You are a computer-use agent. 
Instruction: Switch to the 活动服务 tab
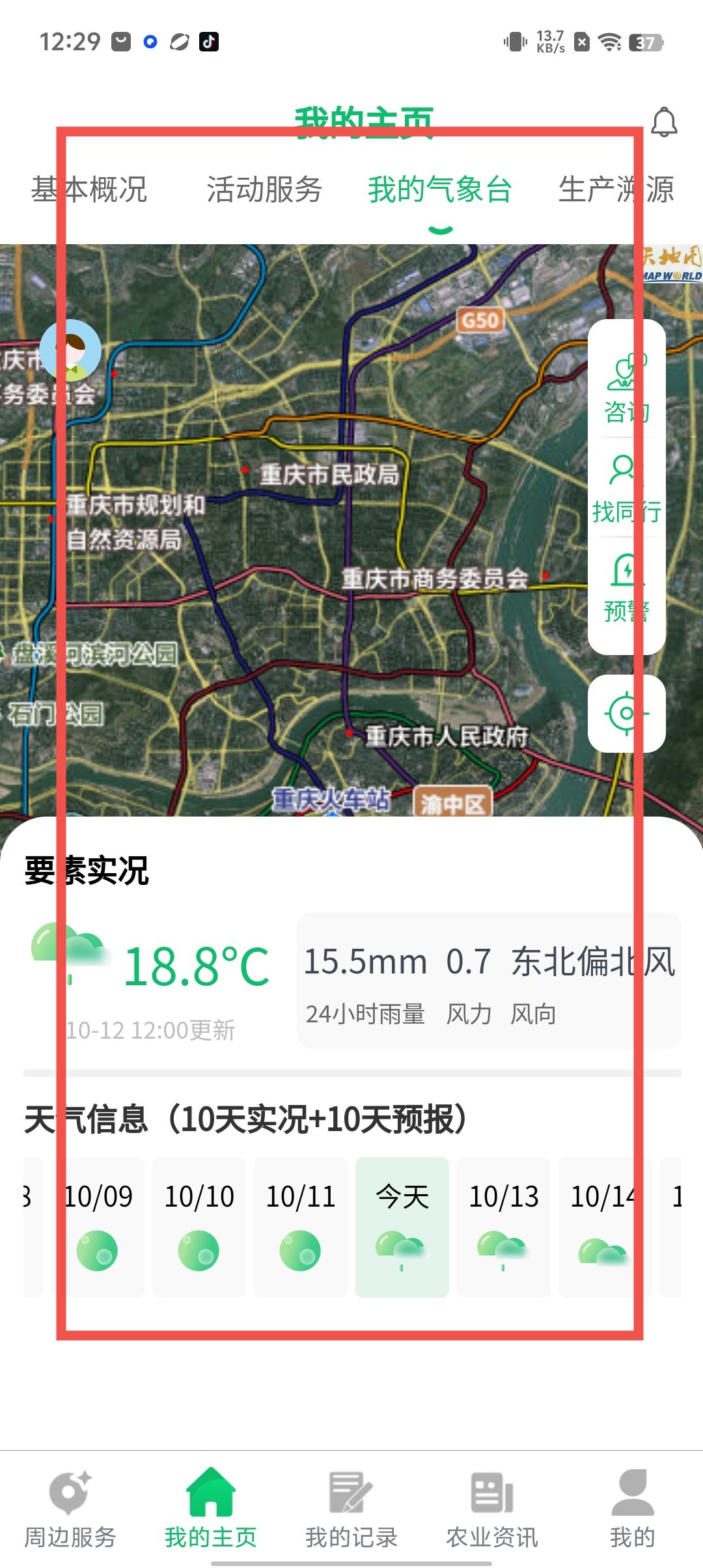tap(264, 190)
